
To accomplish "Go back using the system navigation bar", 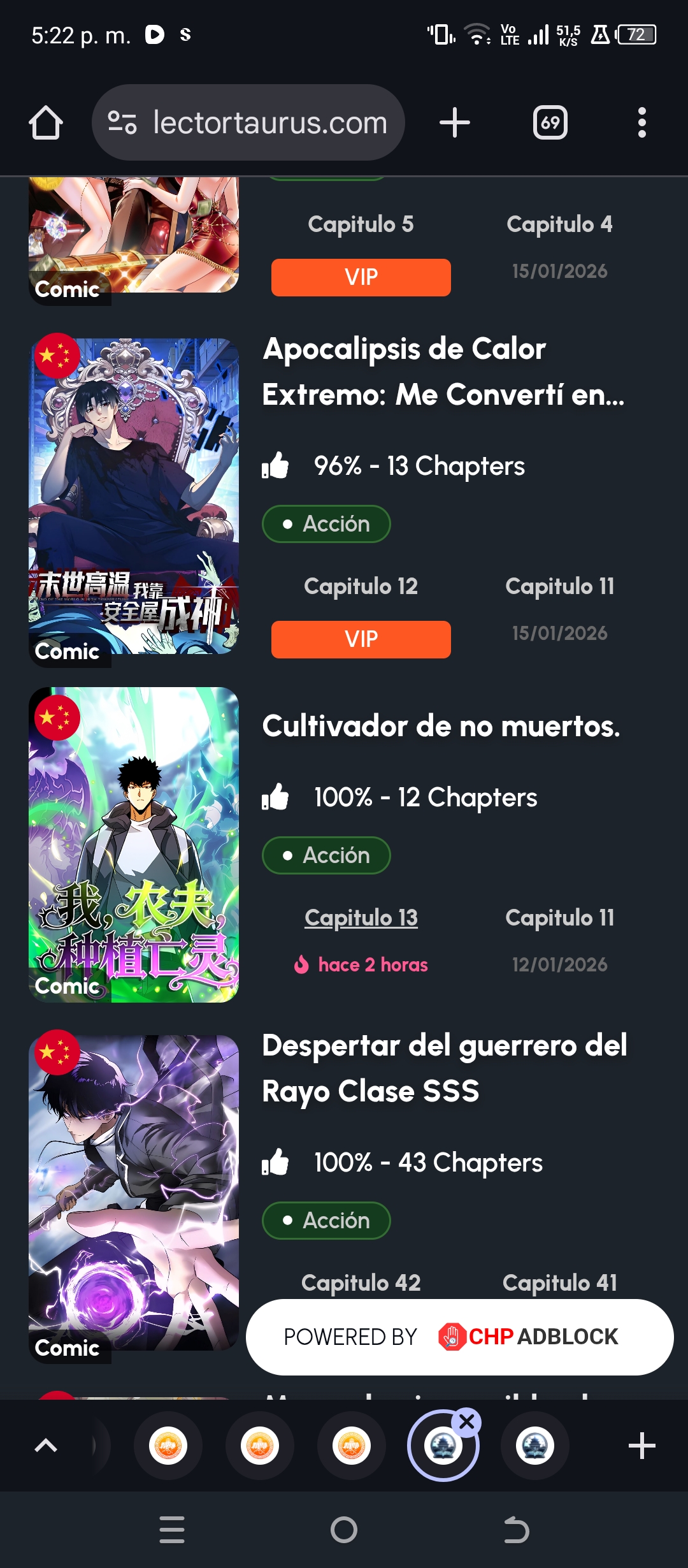I will point(516,1530).
